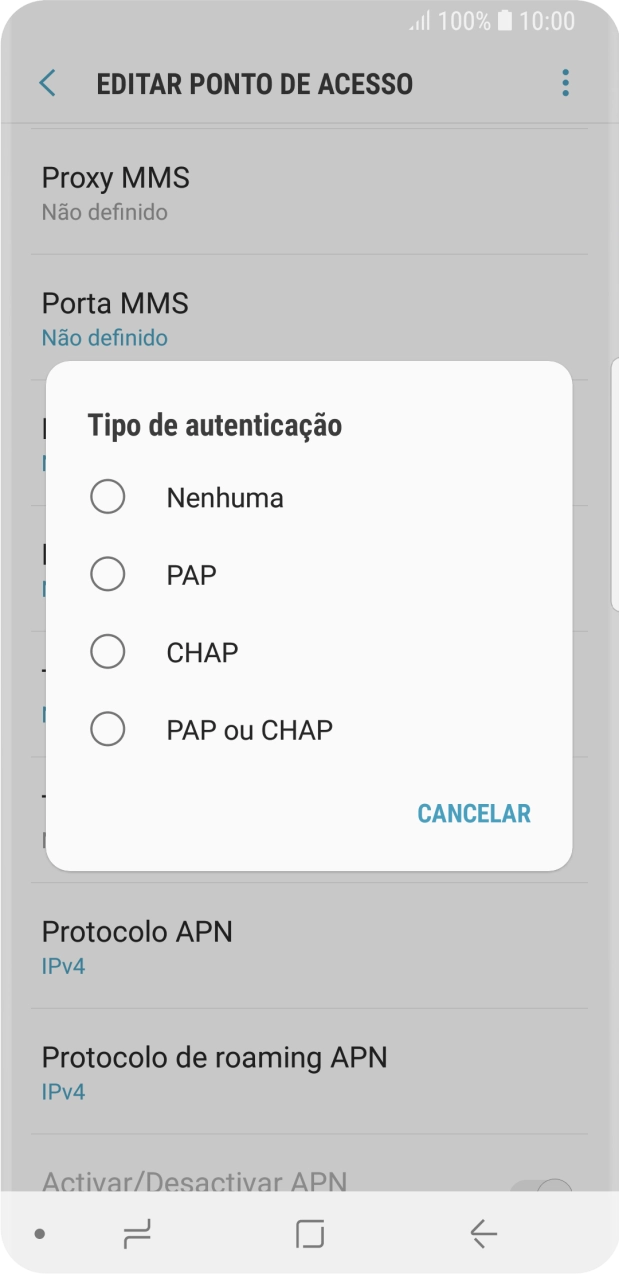Image resolution: width=619 pixels, height=1274 pixels.
Task: Go to the home screen
Action: (x=310, y=1235)
